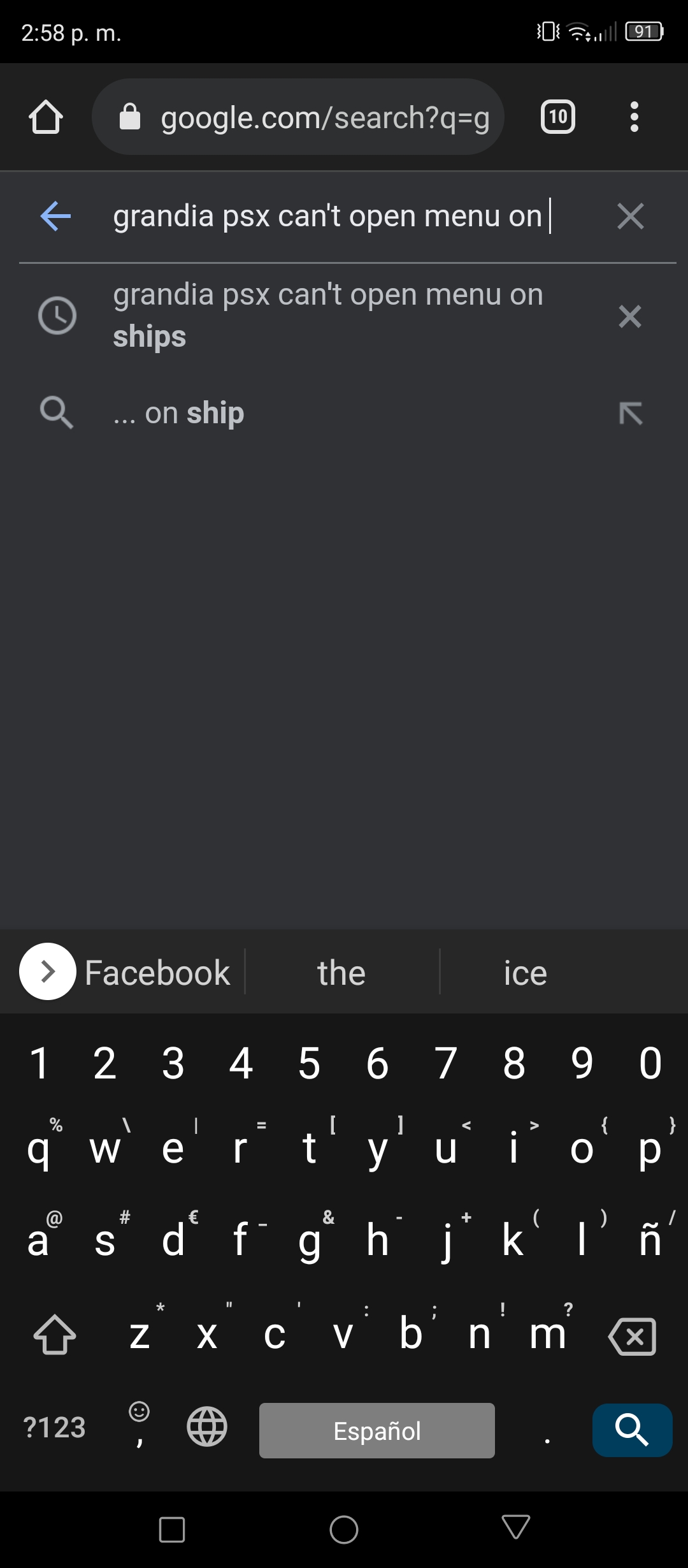This screenshot has width=688, height=1568.
Task: Tap the Español space bar
Action: 376,1430
